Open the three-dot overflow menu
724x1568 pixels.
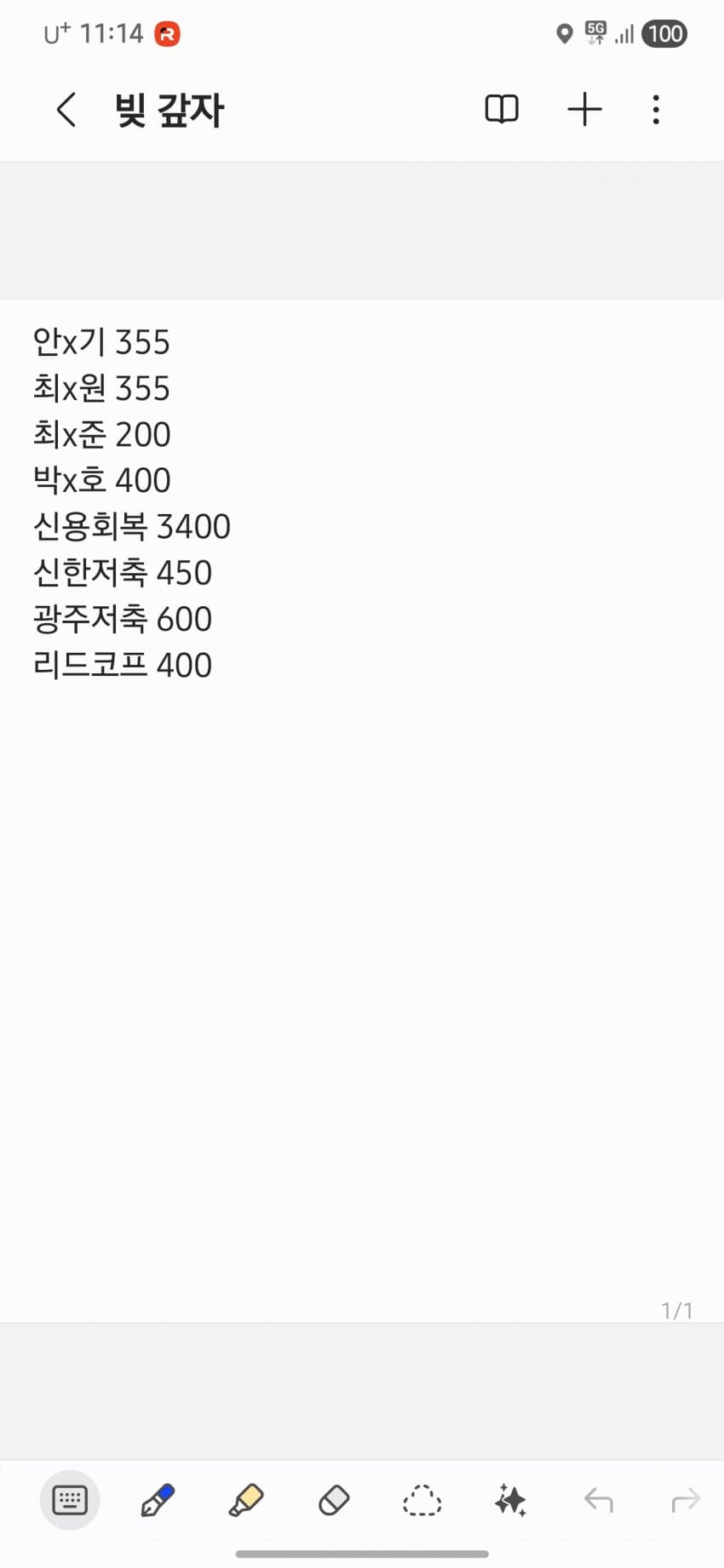(x=655, y=110)
